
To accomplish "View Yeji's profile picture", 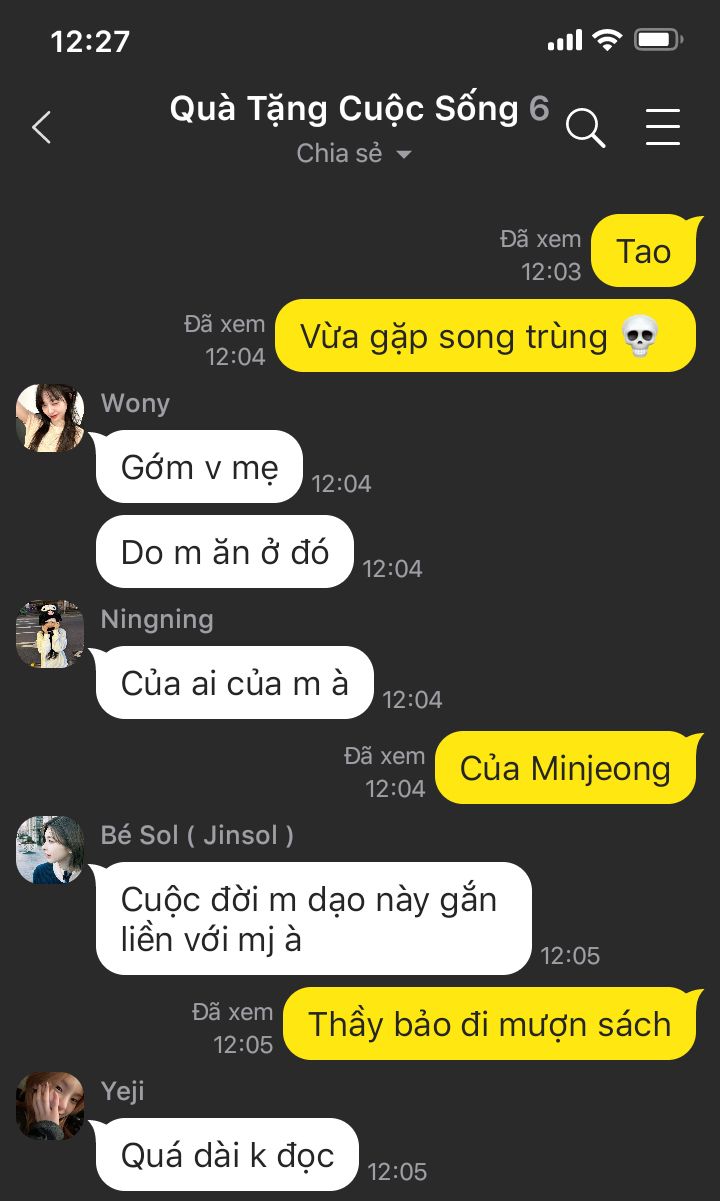I will pyautogui.click(x=50, y=1105).
